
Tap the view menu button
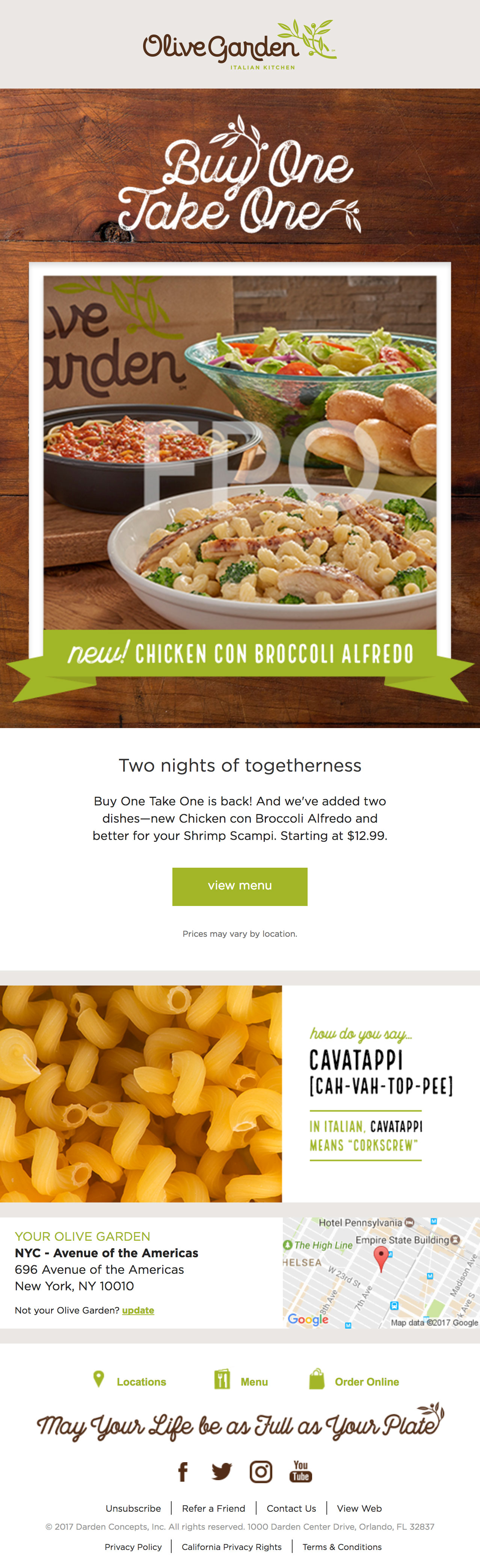pyautogui.click(x=239, y=886)
